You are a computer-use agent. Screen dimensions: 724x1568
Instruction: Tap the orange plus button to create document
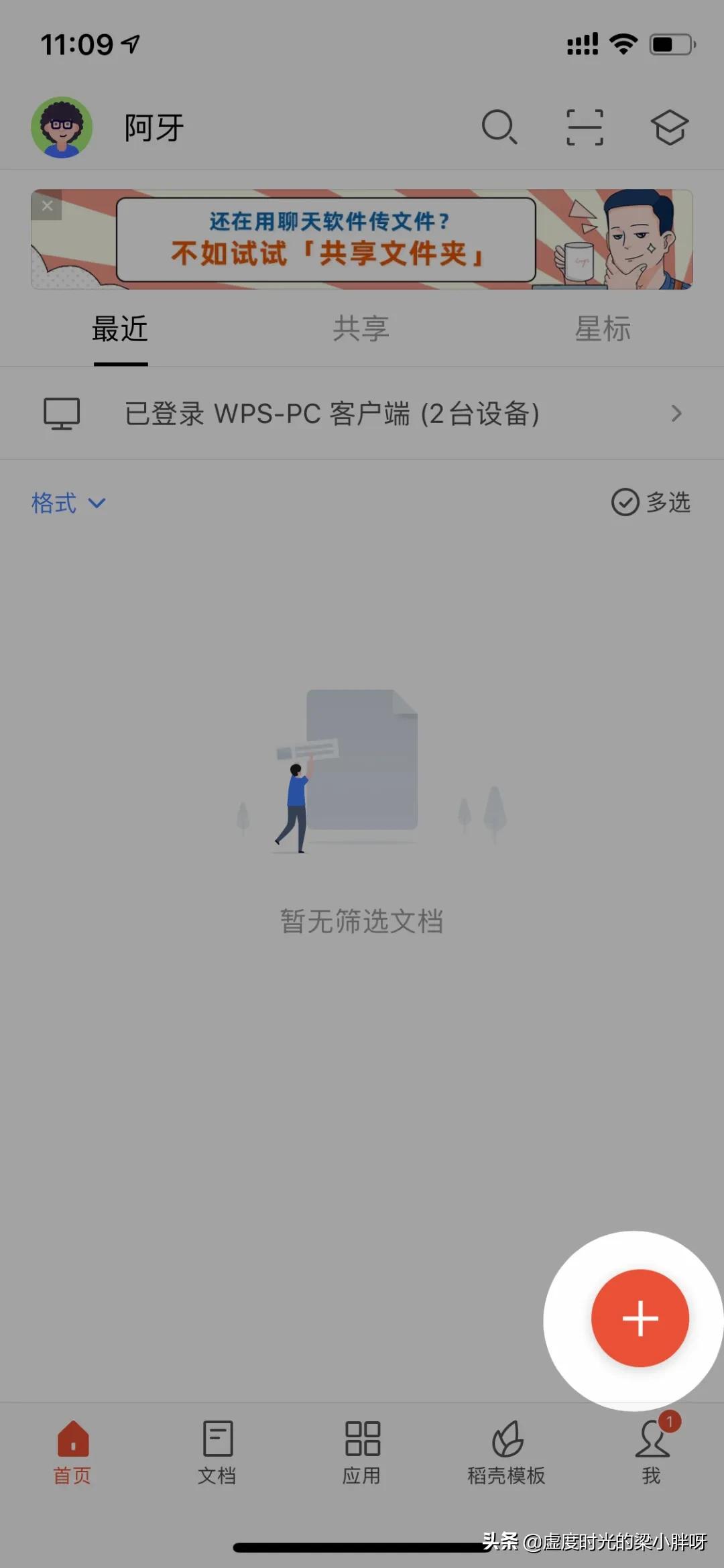(x=639, y=1318)
